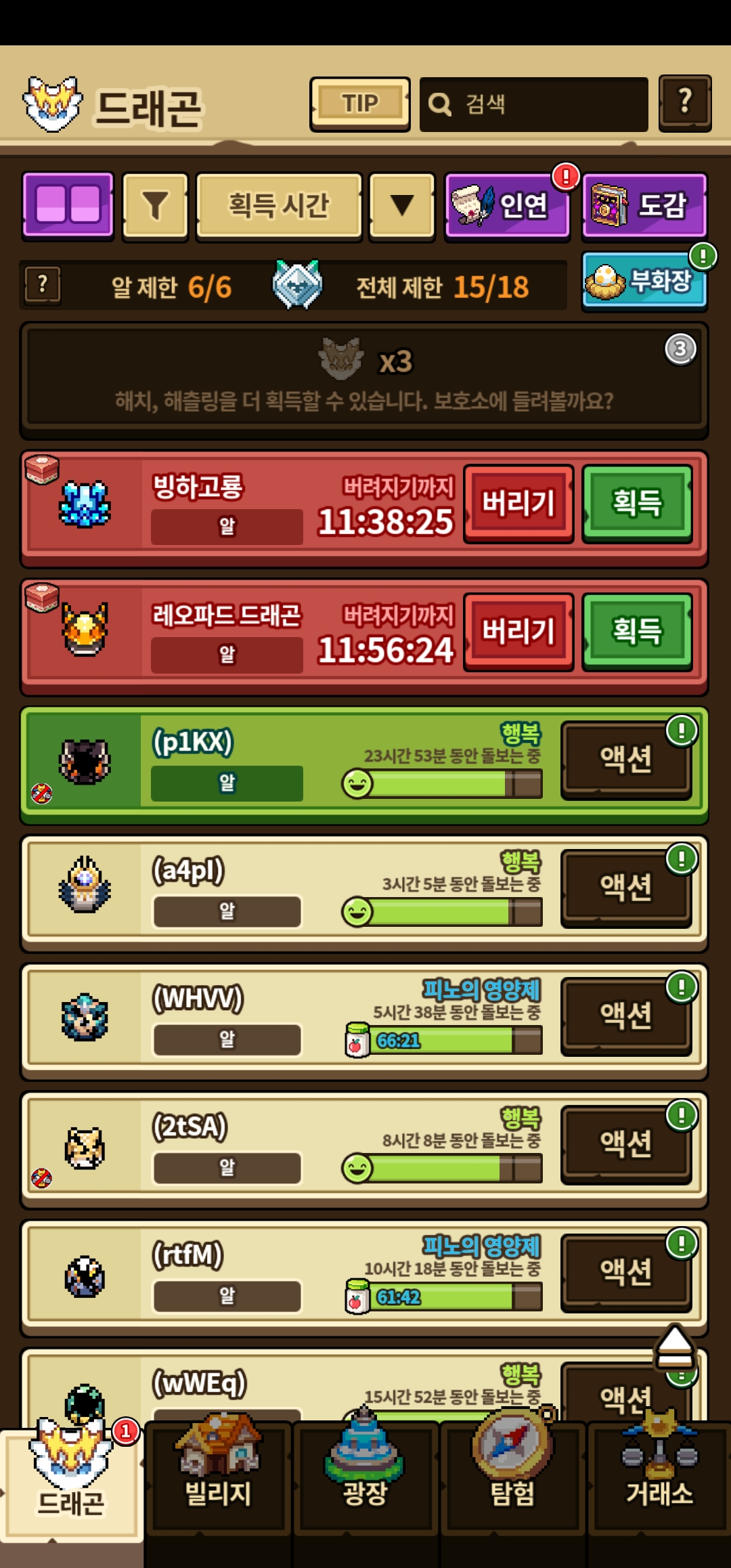Screen dimensions: 731x1568
Task: Toggle the two-column grid view
Action: pyautogui.click(x=68, y=205)
